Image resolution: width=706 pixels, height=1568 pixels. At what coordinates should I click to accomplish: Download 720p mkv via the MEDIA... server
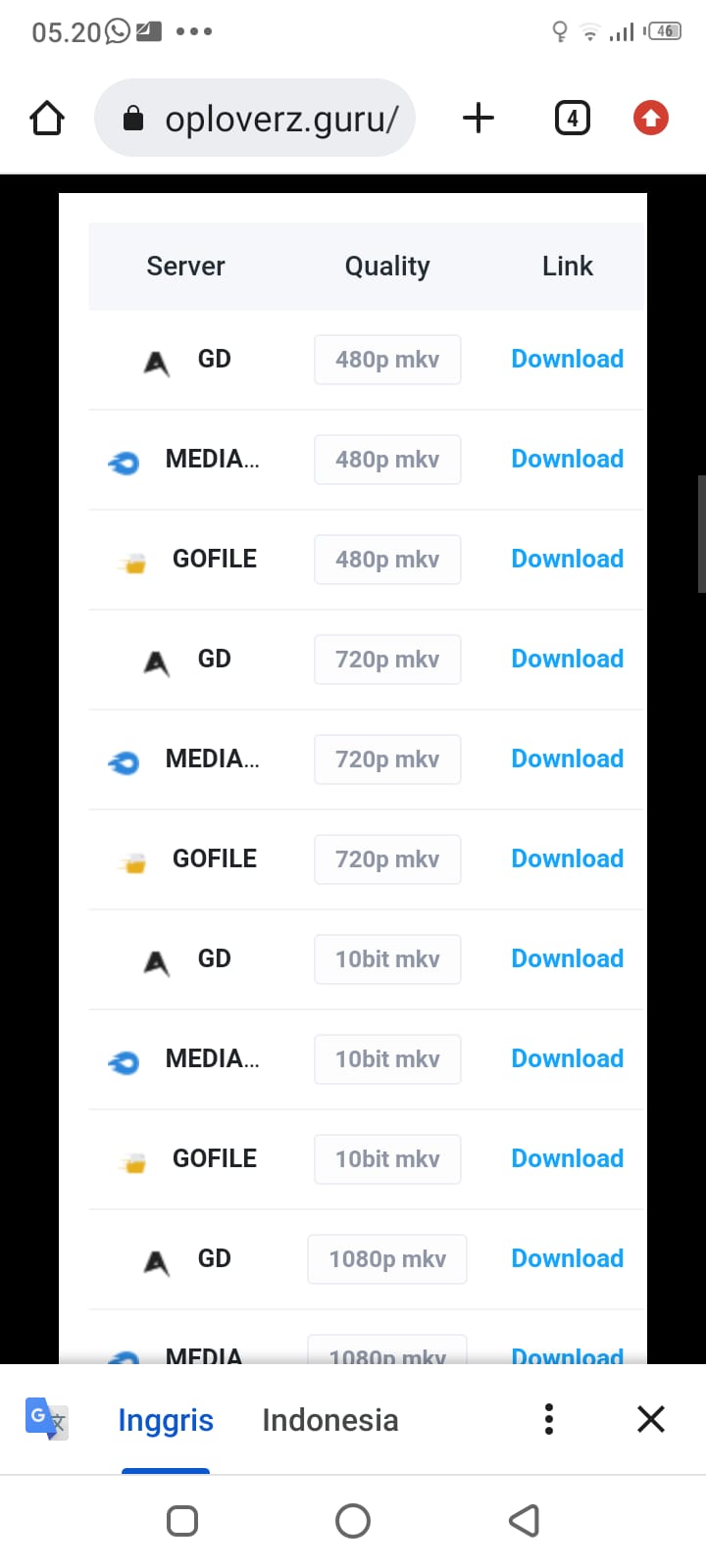click(567, 759)
